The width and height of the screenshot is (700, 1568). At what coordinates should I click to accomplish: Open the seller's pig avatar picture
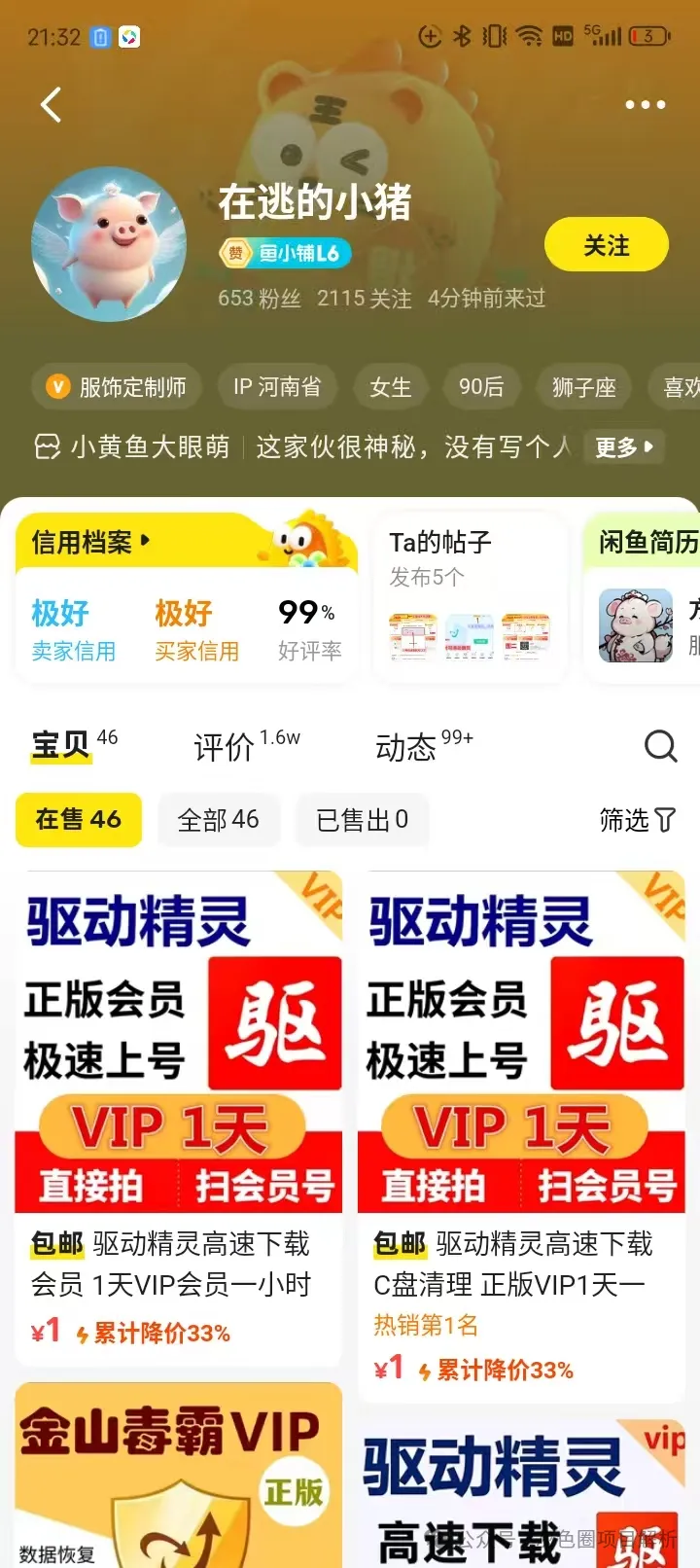[x=109, y=244]
